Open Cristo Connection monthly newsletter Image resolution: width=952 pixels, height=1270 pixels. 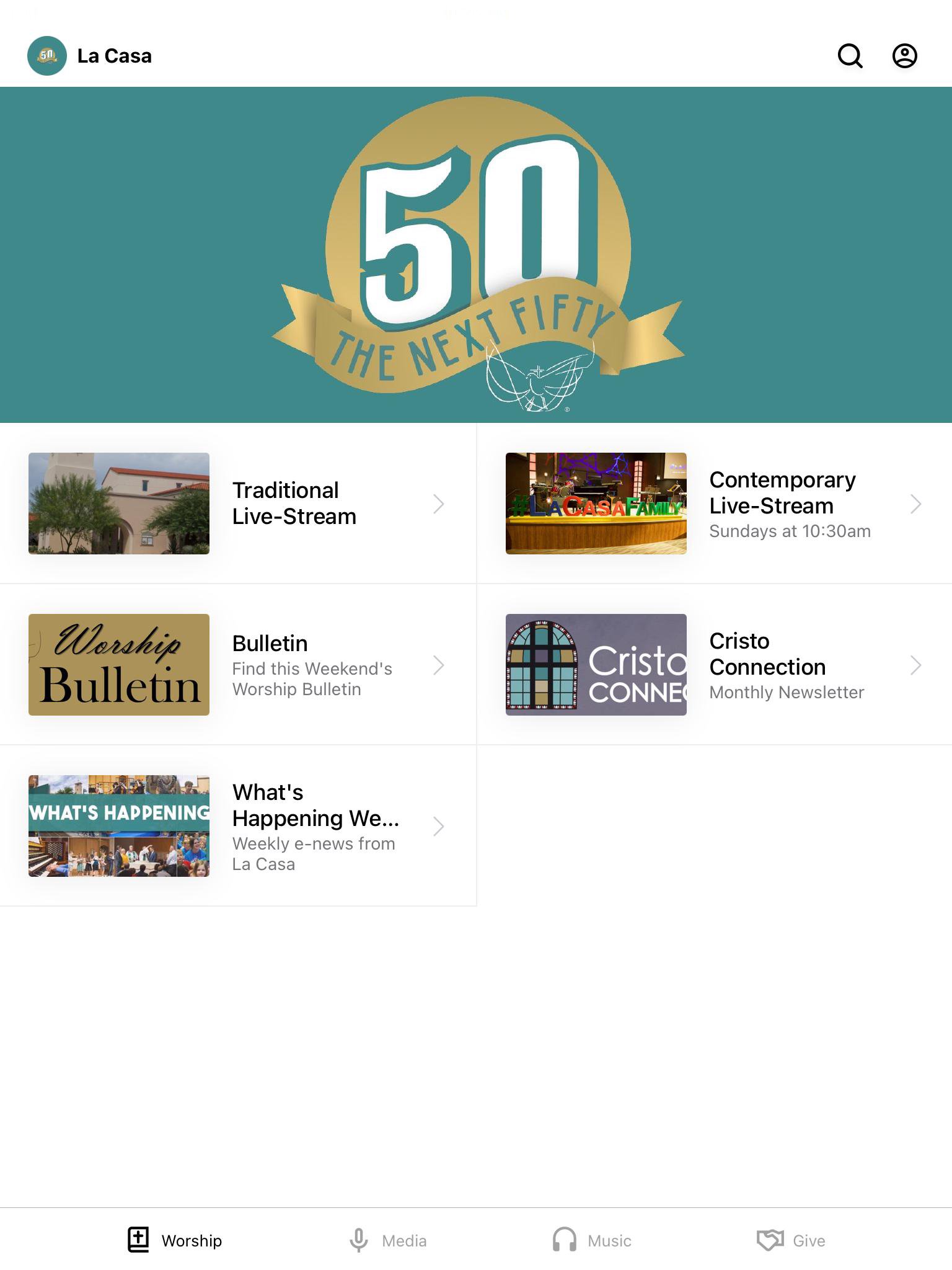(x=714, y=665)
